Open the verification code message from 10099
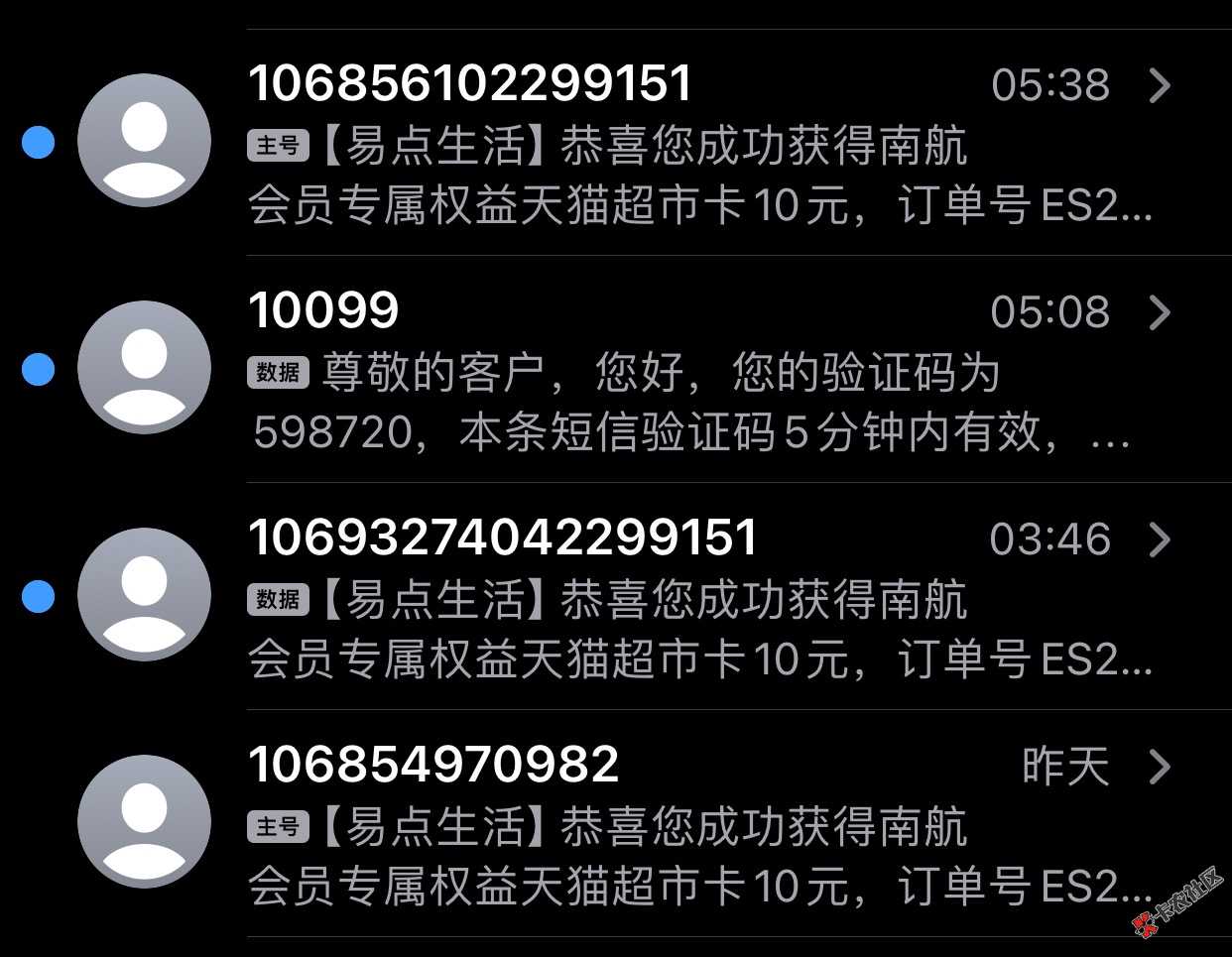The width and height of the screenshot is (1232, 957). coord(694,372)
